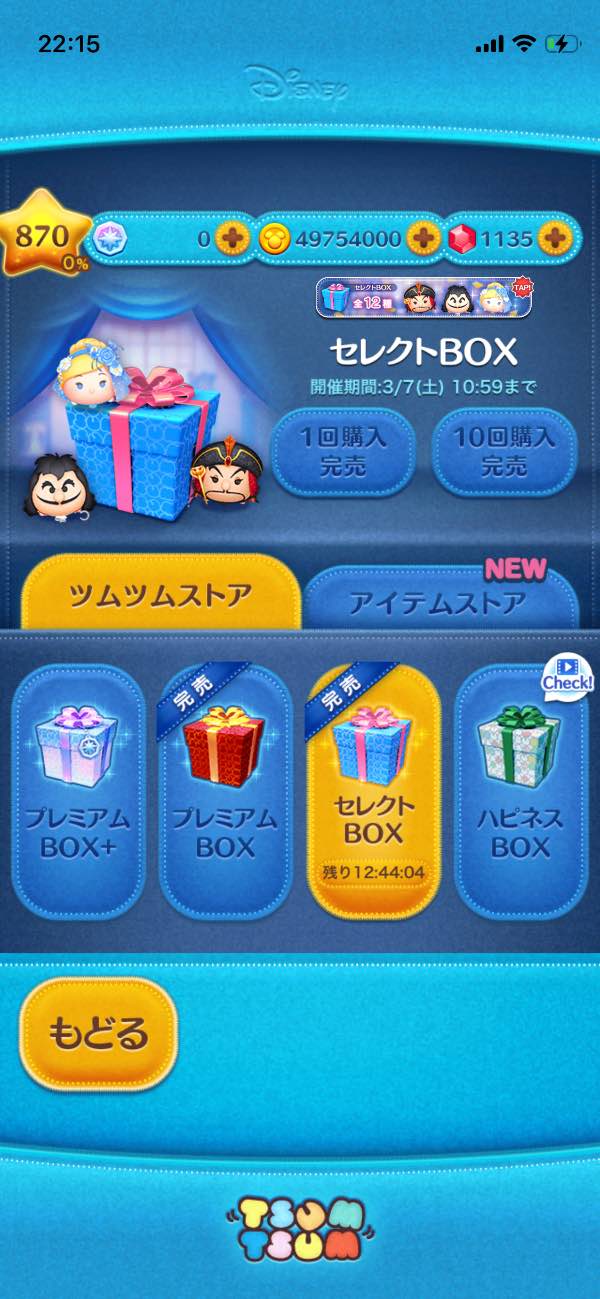Select the red プレミアムBOX card
Viewport: 600px width, 1299px height.
point(226,790)
